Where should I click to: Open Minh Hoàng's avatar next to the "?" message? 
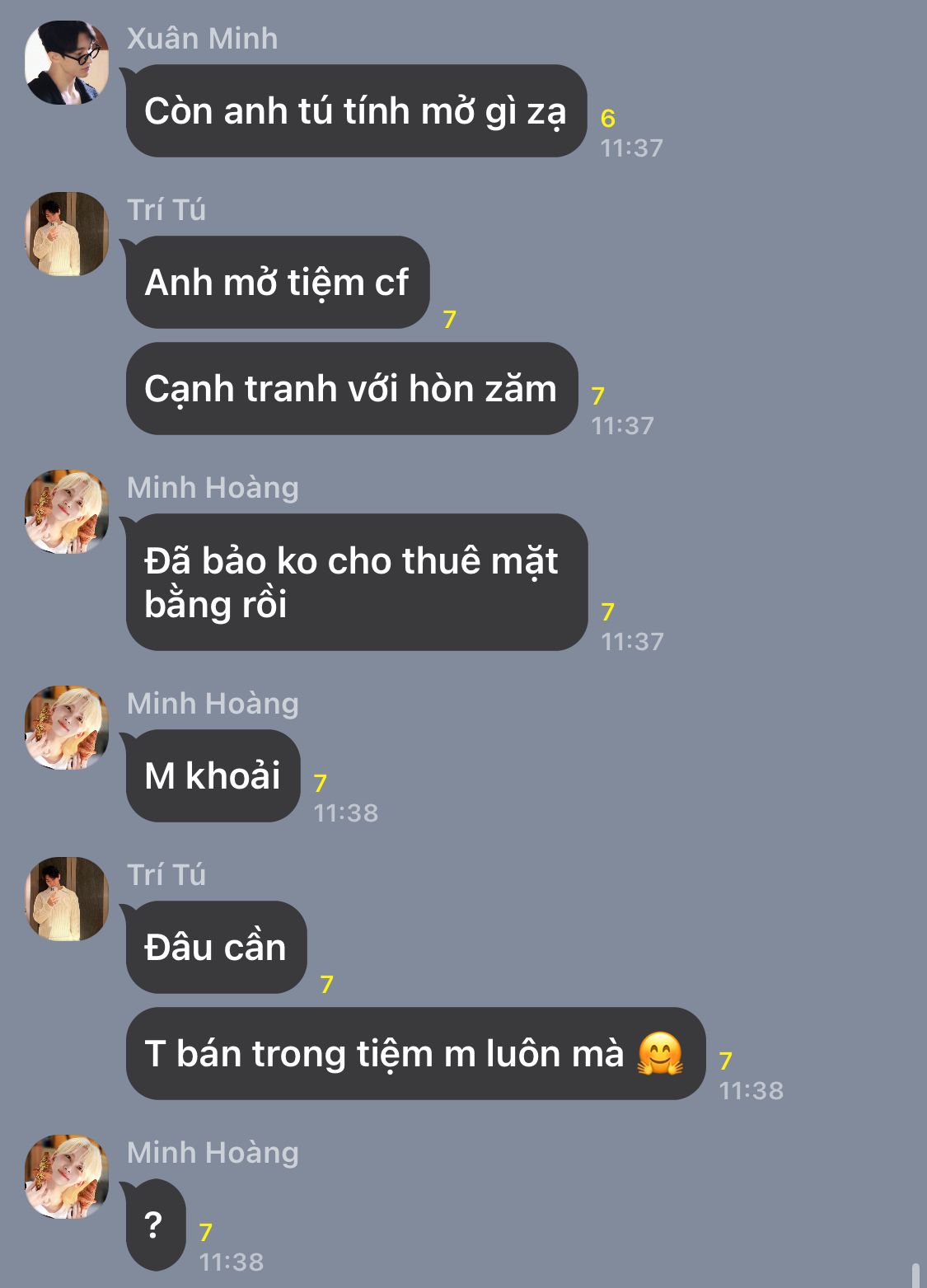pyautogui.click(x=67, y=1177)
